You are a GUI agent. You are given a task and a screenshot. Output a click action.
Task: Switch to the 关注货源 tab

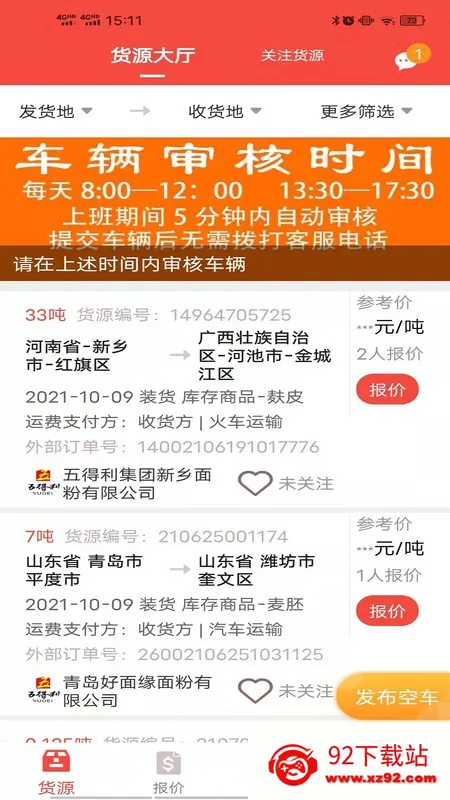click(292, 56)
